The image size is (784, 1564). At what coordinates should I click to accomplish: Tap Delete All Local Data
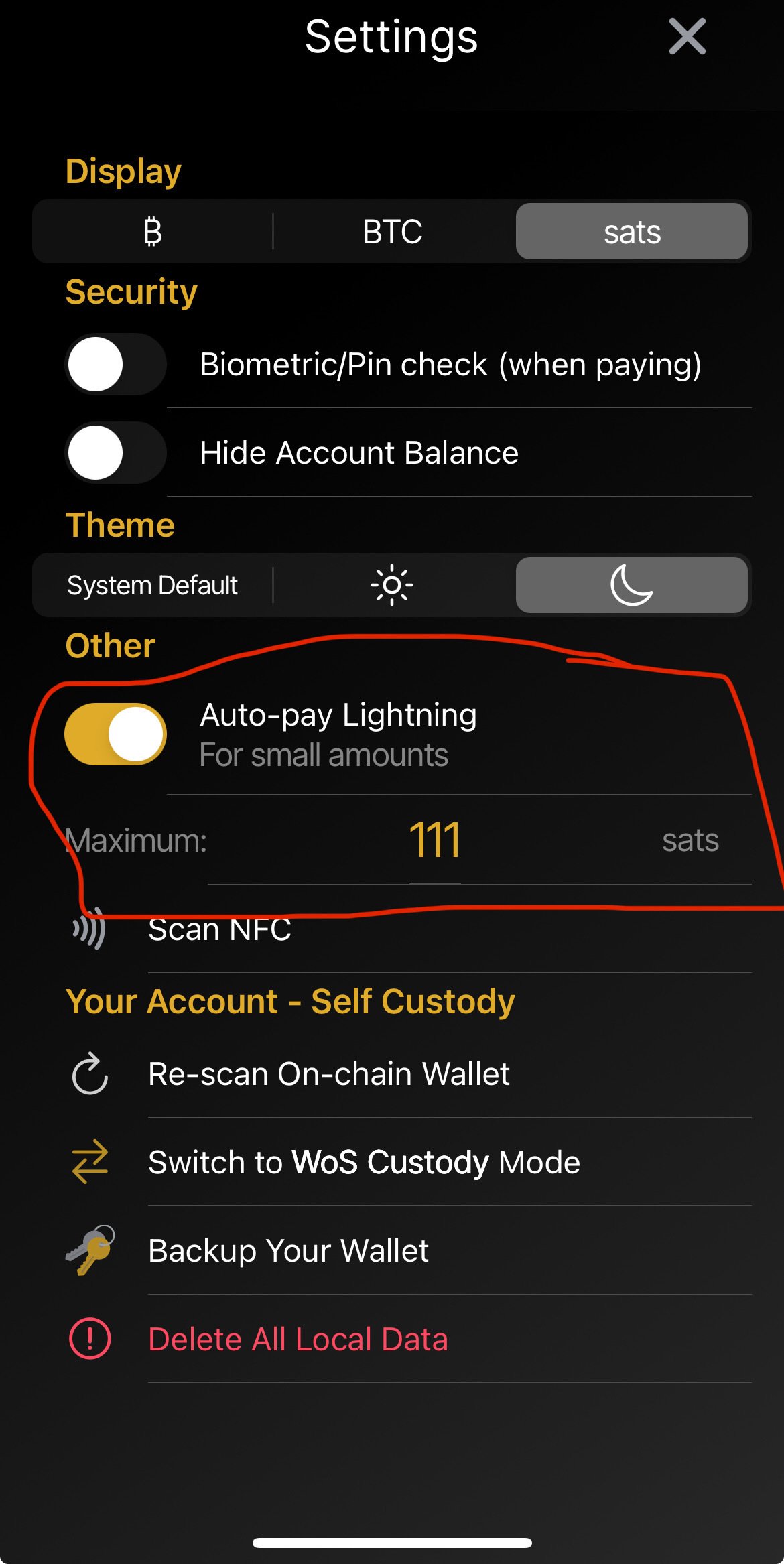(x=298, y=1339)
